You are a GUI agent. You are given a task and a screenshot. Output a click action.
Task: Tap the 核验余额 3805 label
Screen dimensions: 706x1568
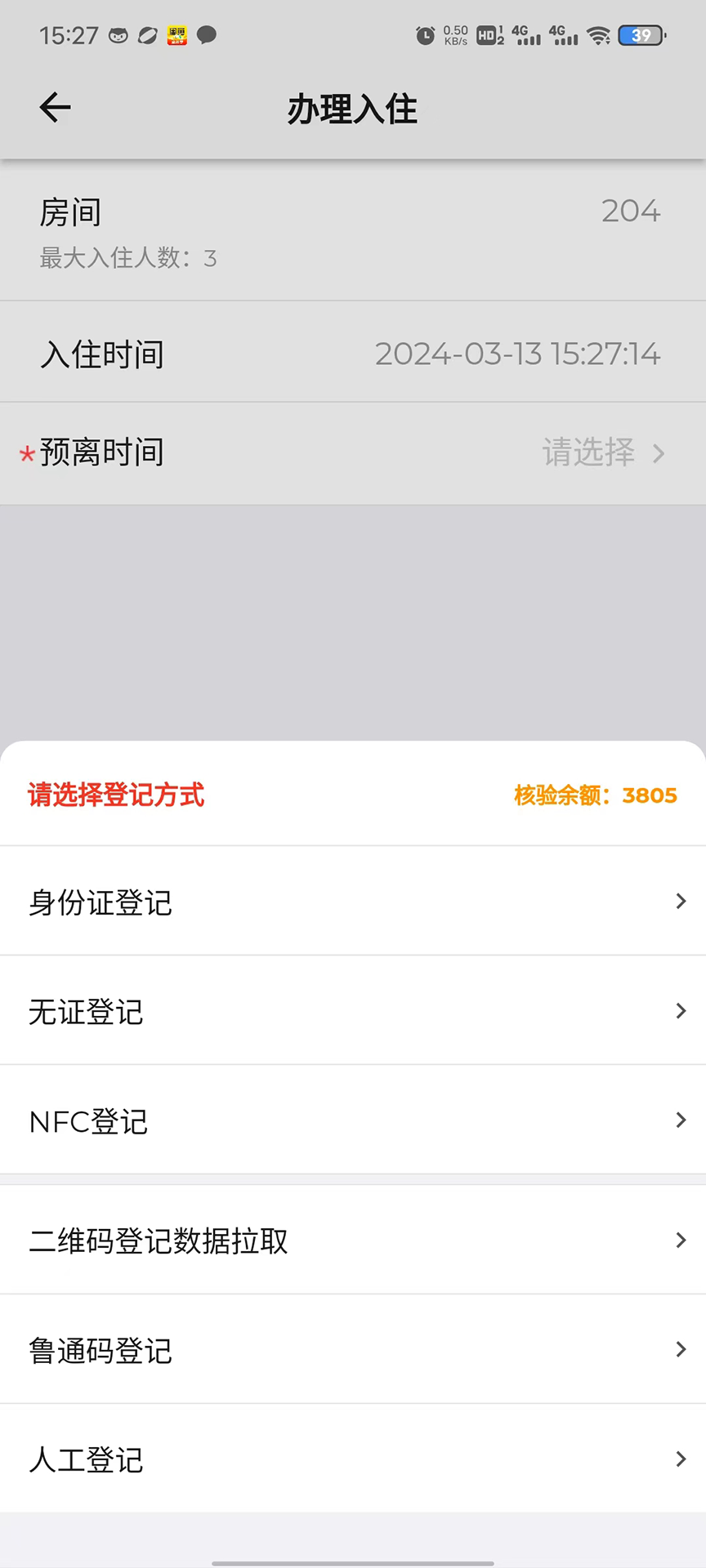595,795
